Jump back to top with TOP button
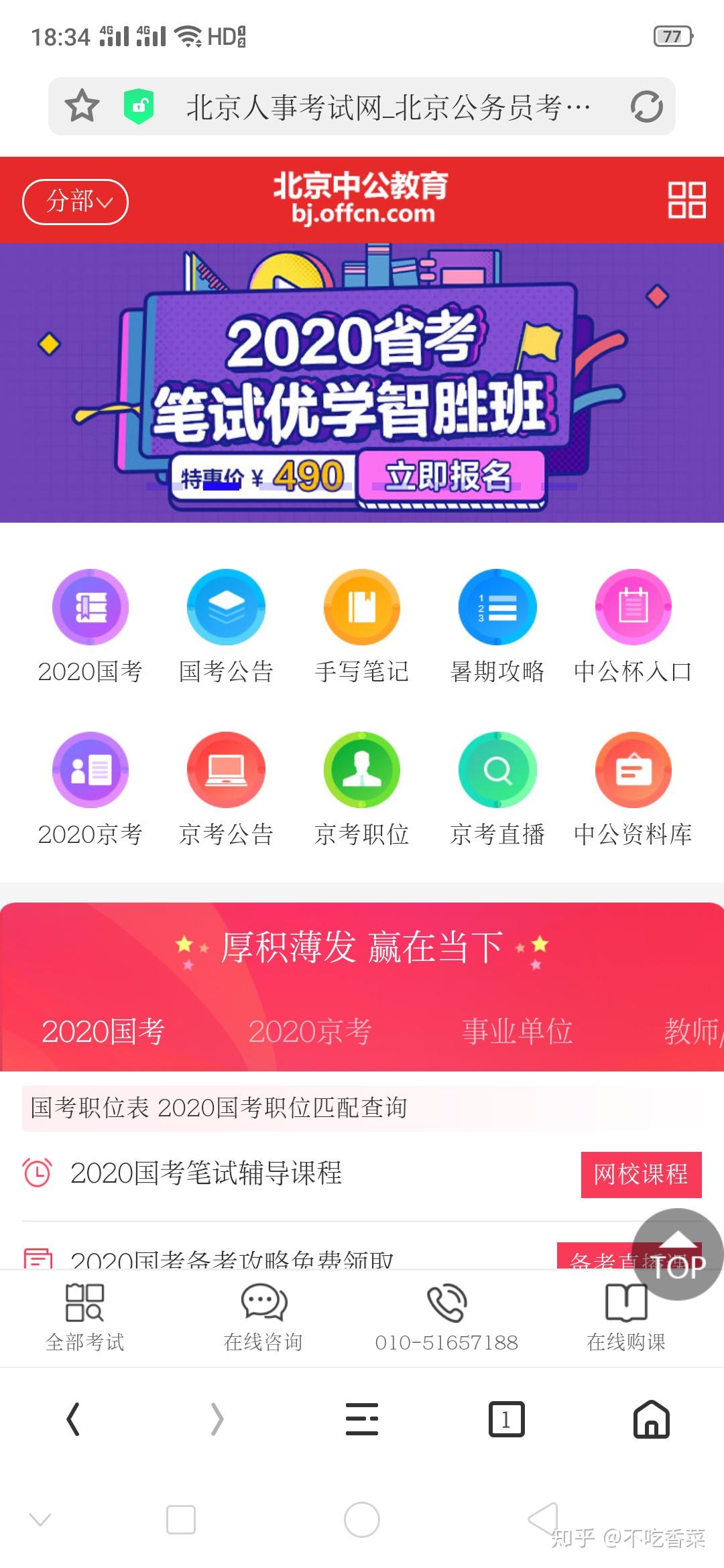This screenshot has width=724, height=1568. [x=677, y=1254]
